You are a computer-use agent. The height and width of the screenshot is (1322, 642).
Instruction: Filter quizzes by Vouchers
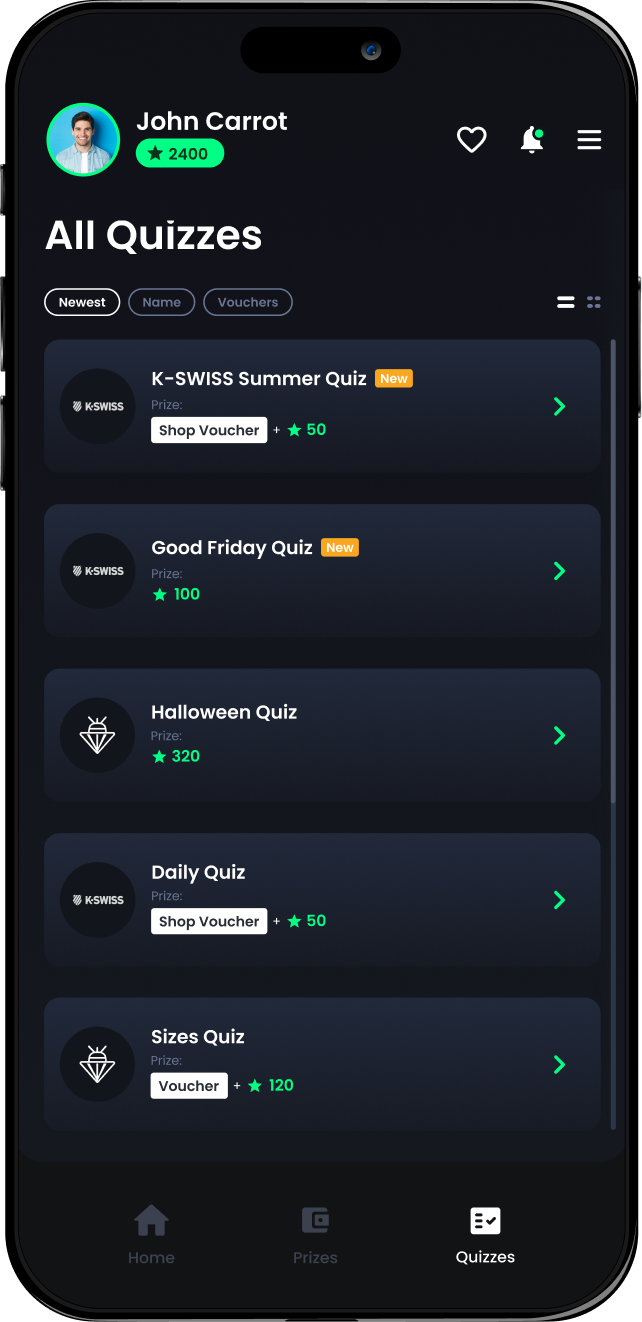(248, 302)
